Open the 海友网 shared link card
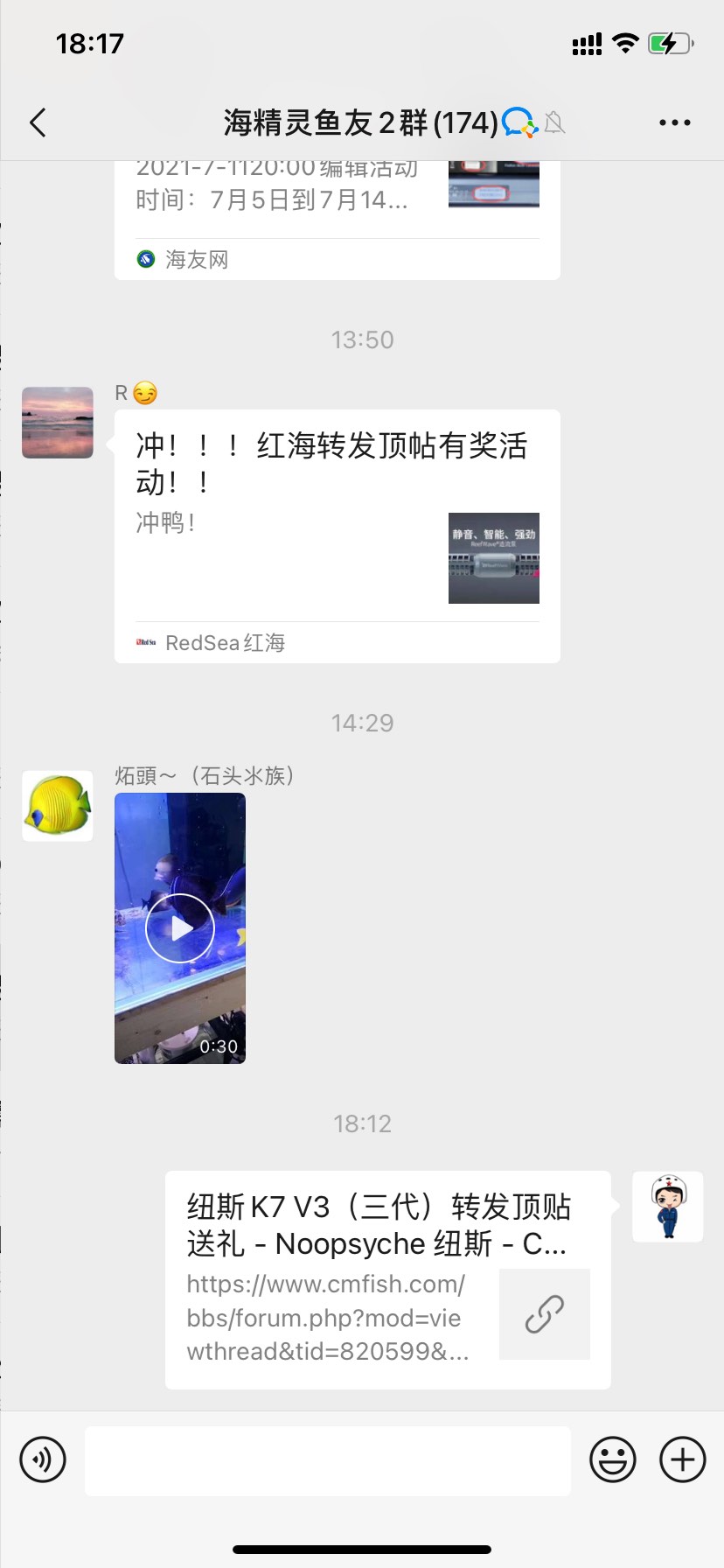The height and width of the screenshot is (1568, 724). click(x=337, y=219)
